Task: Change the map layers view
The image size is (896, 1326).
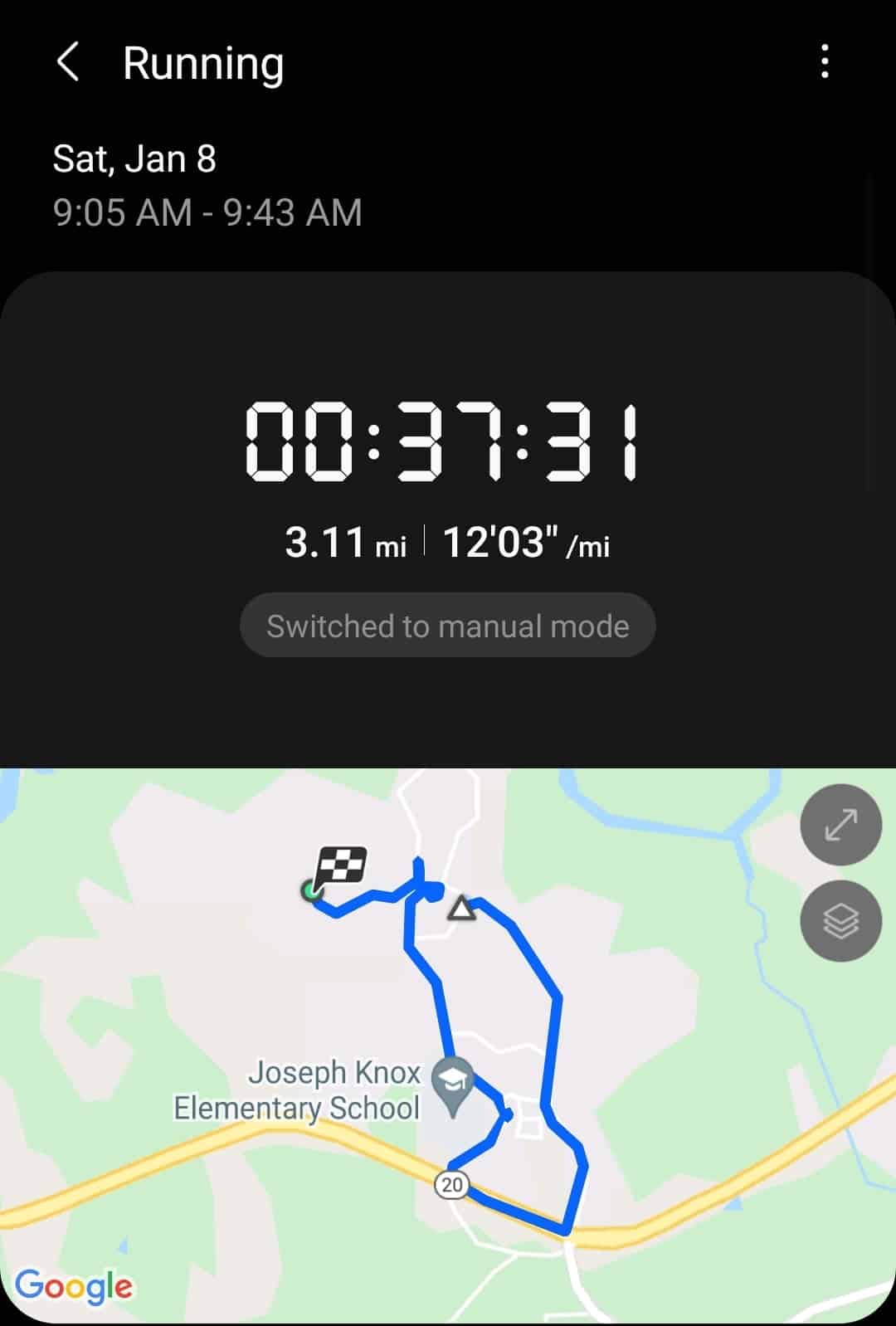Action: [x=840, y=921]
